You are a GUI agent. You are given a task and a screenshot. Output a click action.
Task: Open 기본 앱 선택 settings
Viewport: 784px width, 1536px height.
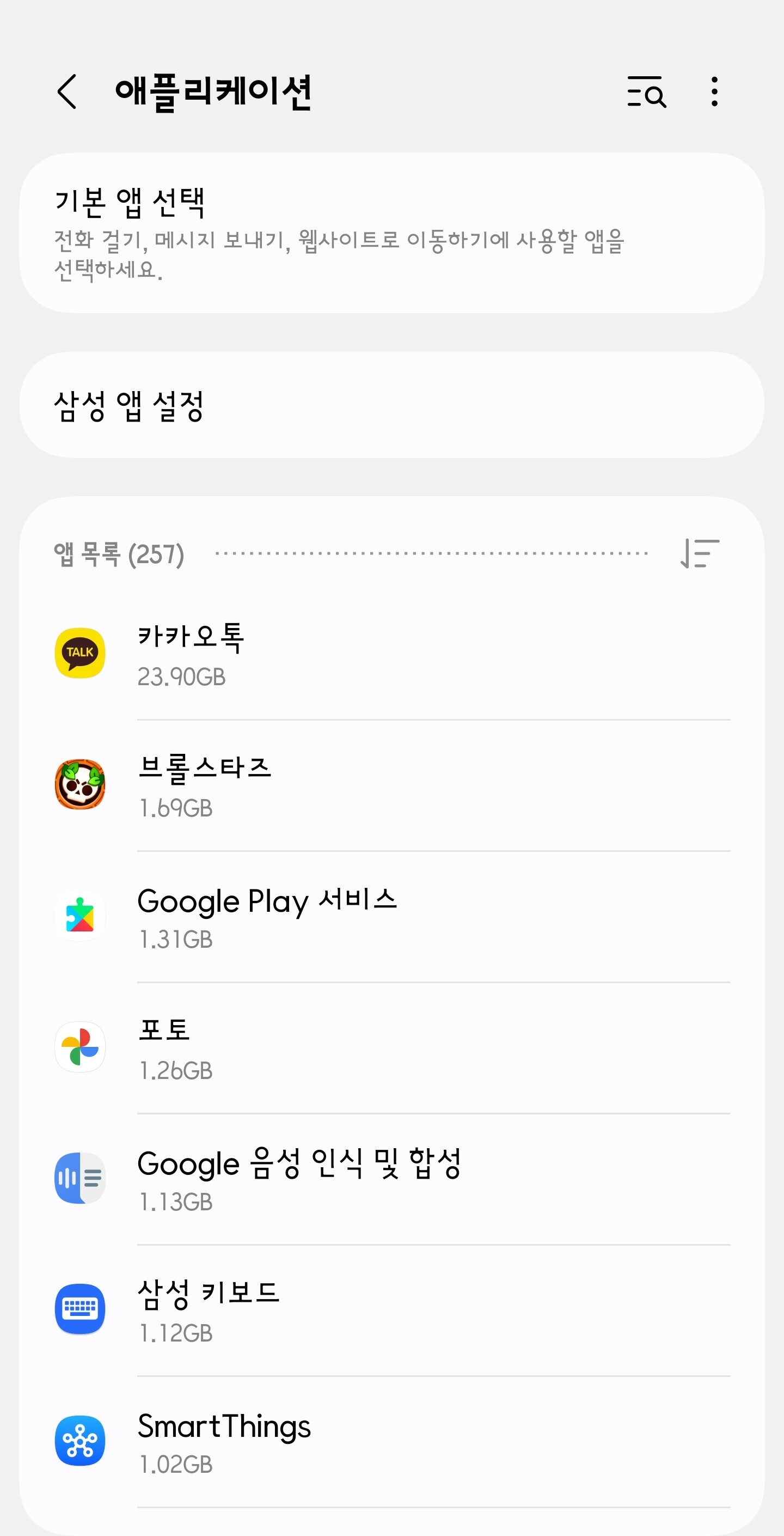click(x=391, y=233)
